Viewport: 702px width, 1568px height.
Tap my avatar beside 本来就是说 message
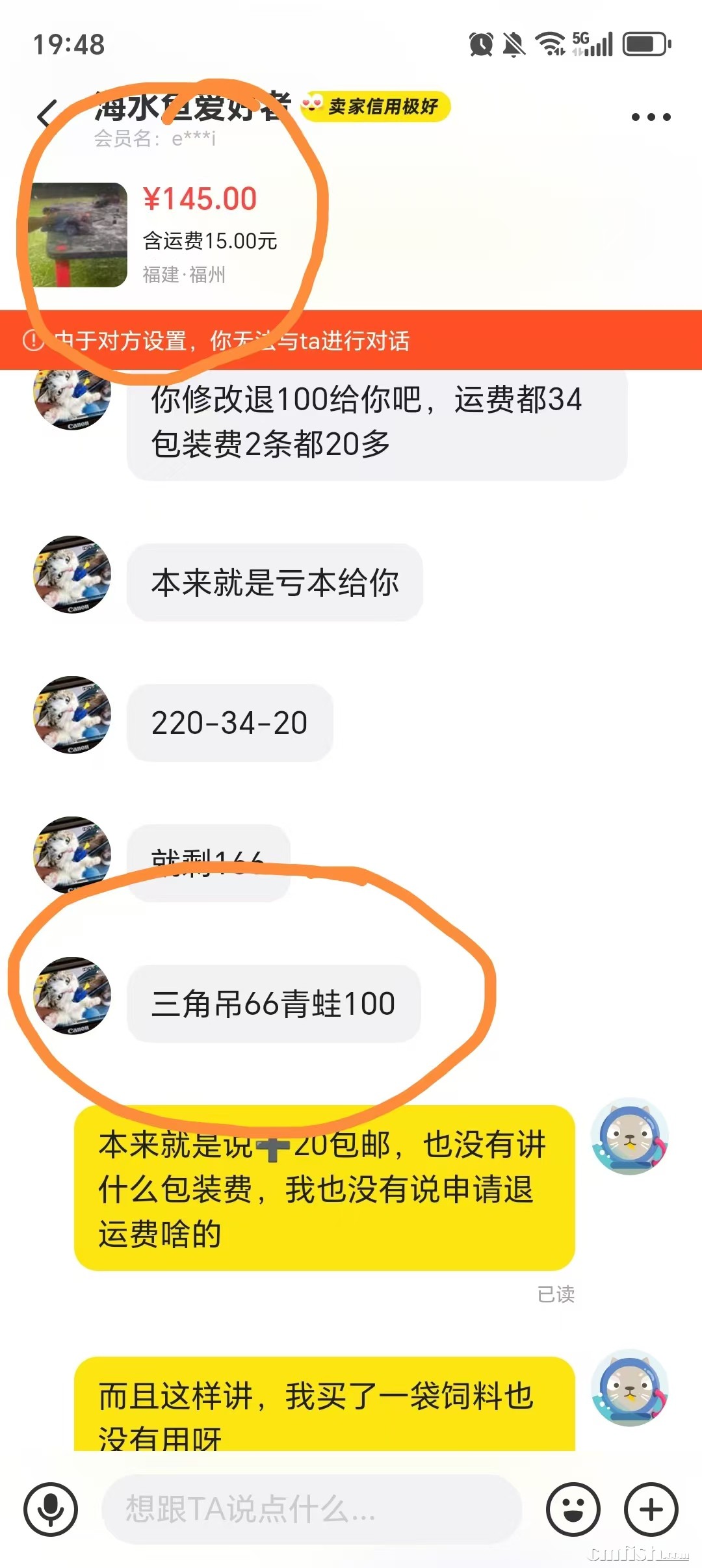(x=629, y=1136)
